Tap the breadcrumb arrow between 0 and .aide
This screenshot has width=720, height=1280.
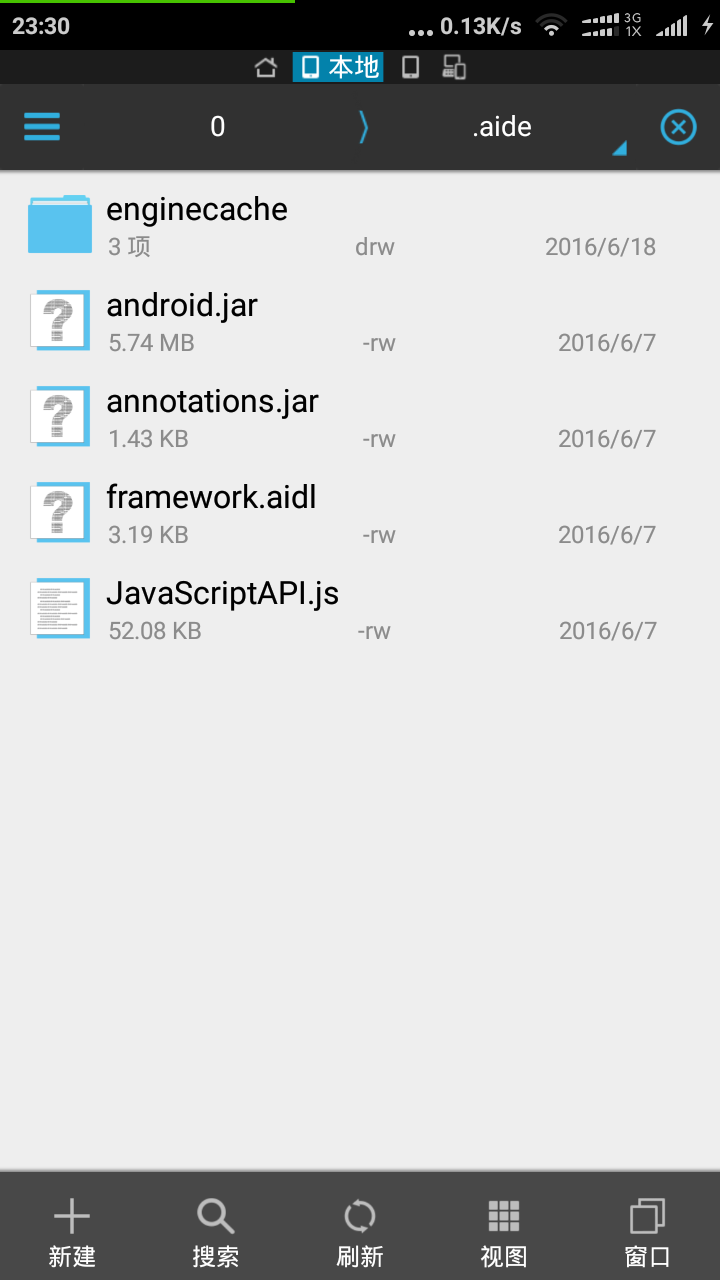click(x=362, y=127)
